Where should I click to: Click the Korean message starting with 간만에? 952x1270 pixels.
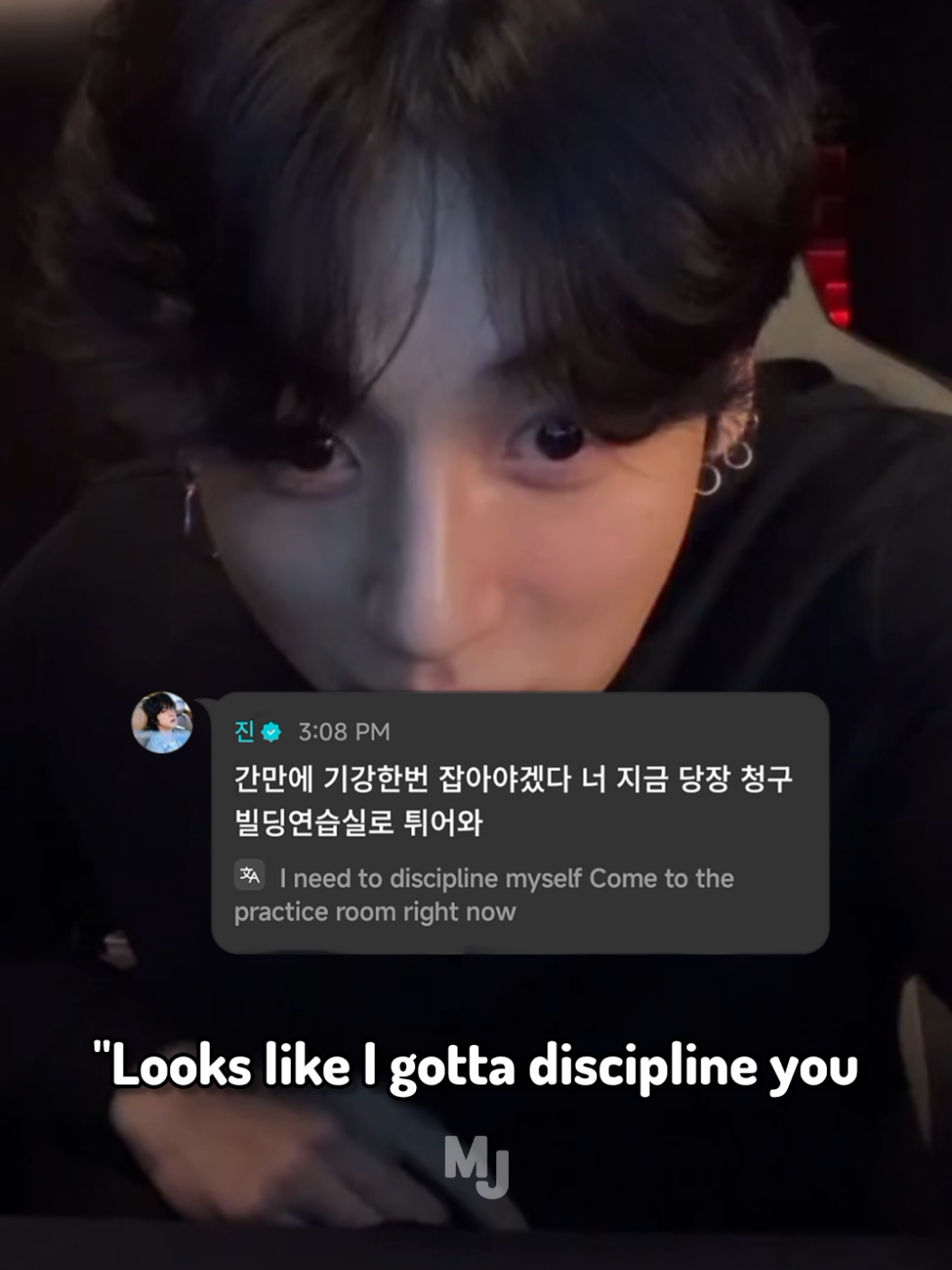pyautogui.click(x=513, y=782)
